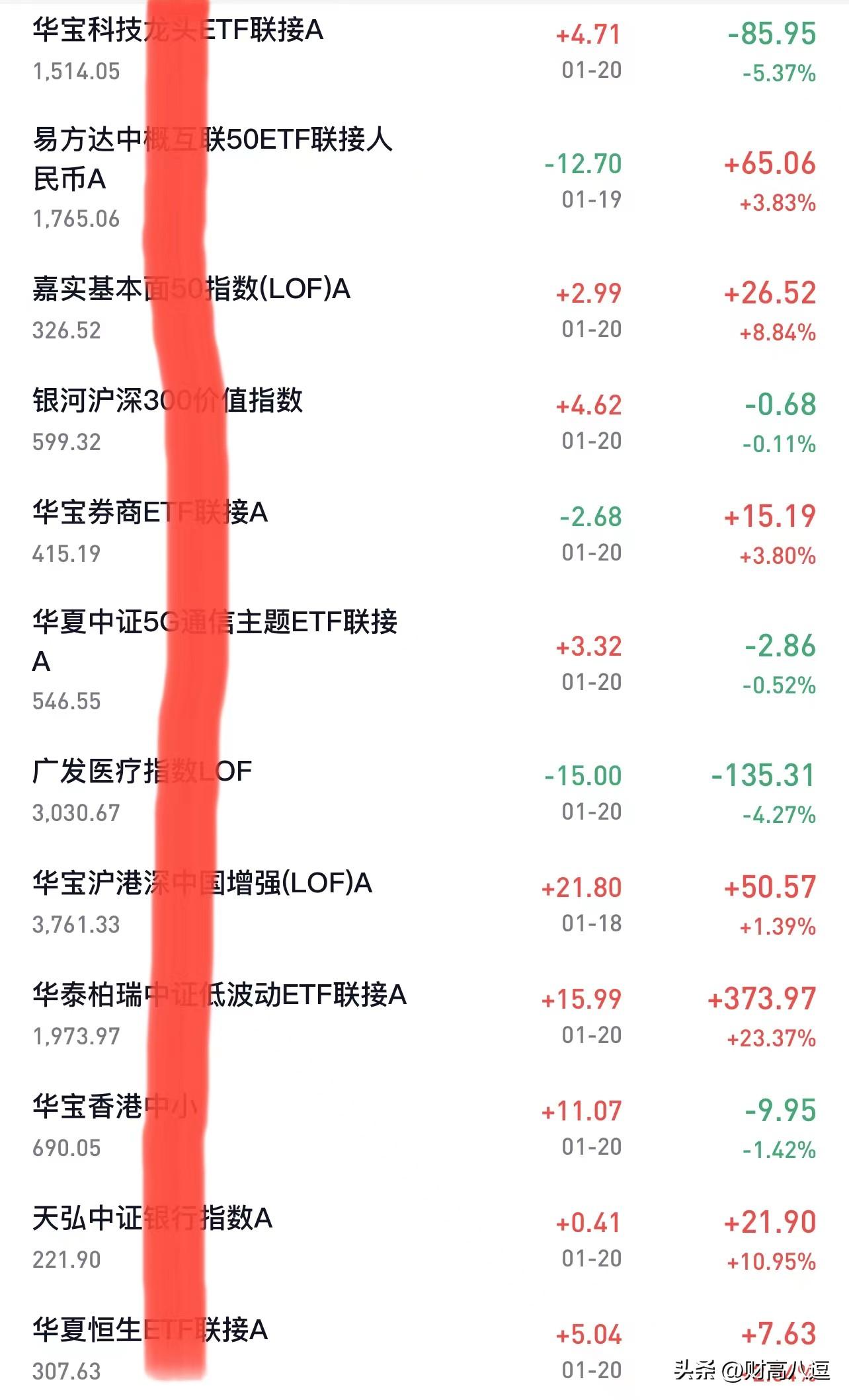Open the 银河沪深300价值指数 holding
The image size is (849, 1400).
tap(425, 421)
